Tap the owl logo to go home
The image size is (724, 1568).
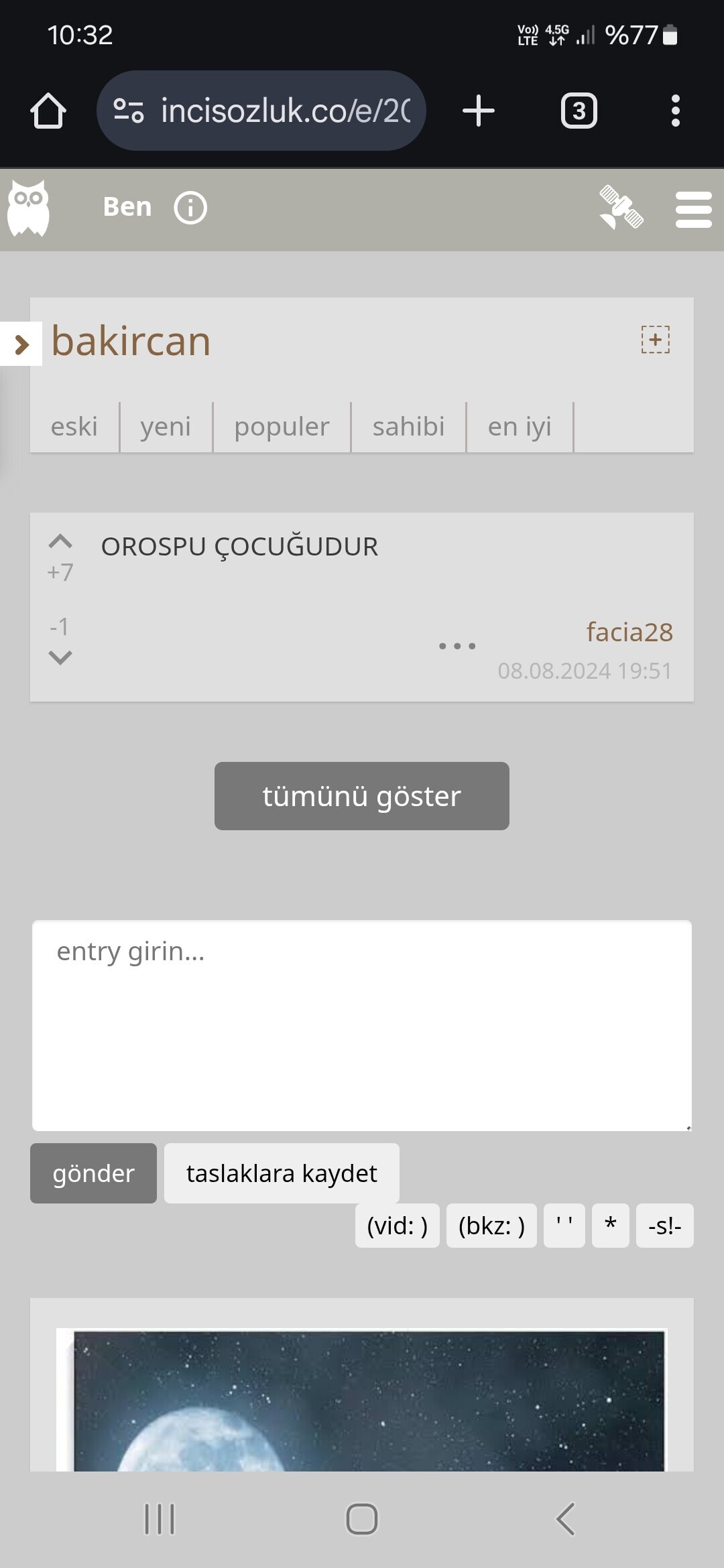tap(28, 208)
